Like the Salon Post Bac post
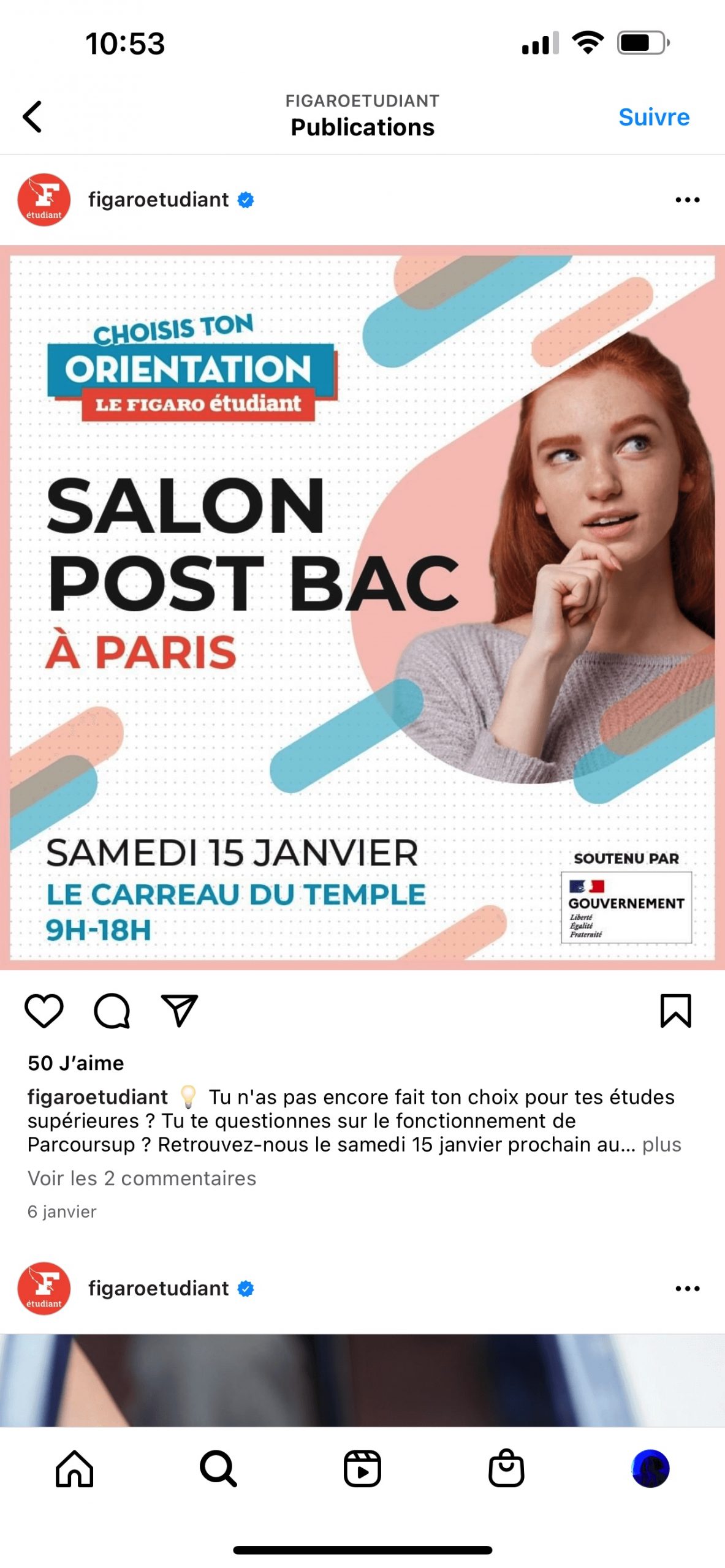The height and width of the screenshot is (1568, 725). (x=44, y=1010)
